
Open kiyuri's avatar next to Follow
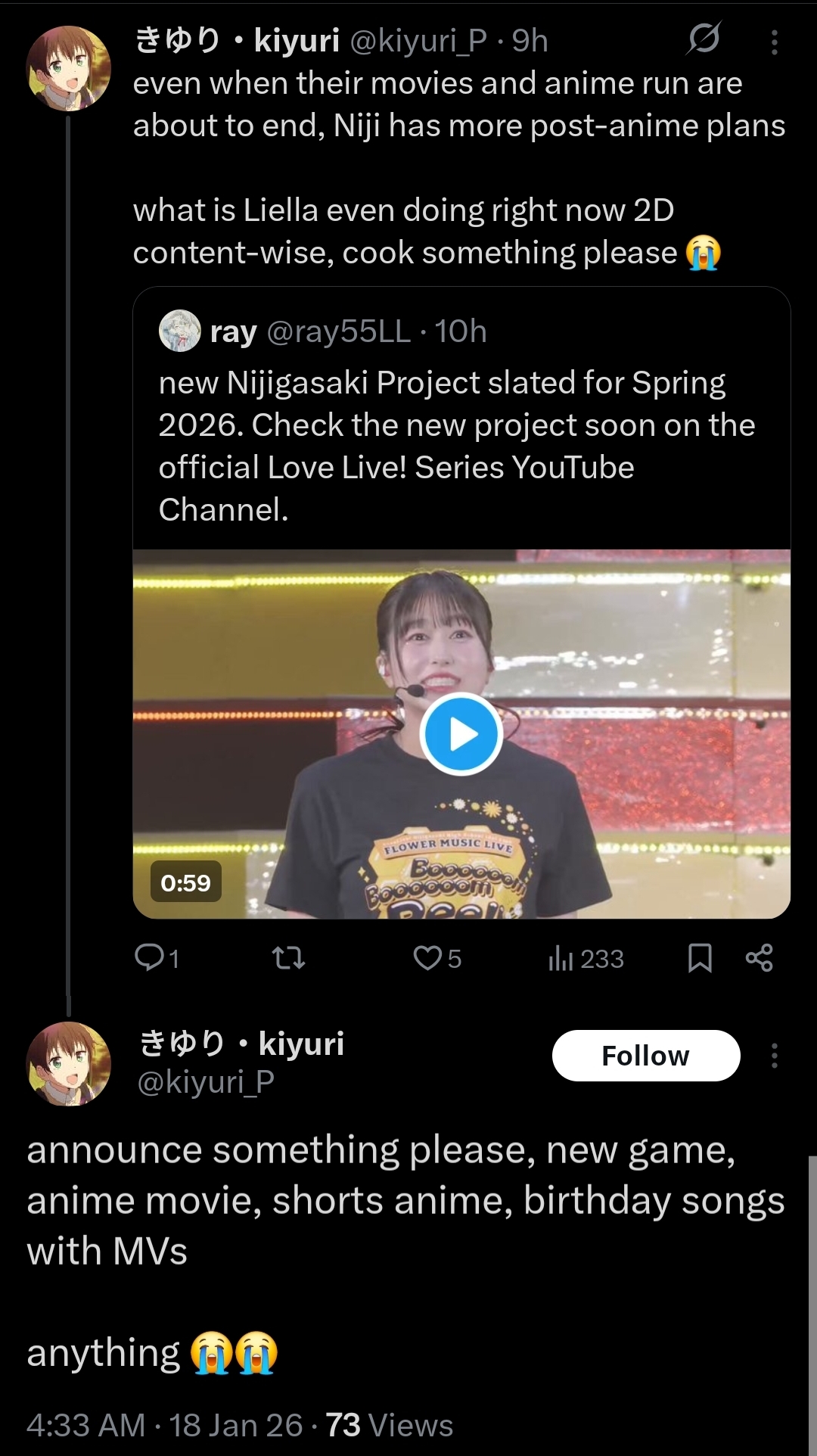click(69, 1064)
